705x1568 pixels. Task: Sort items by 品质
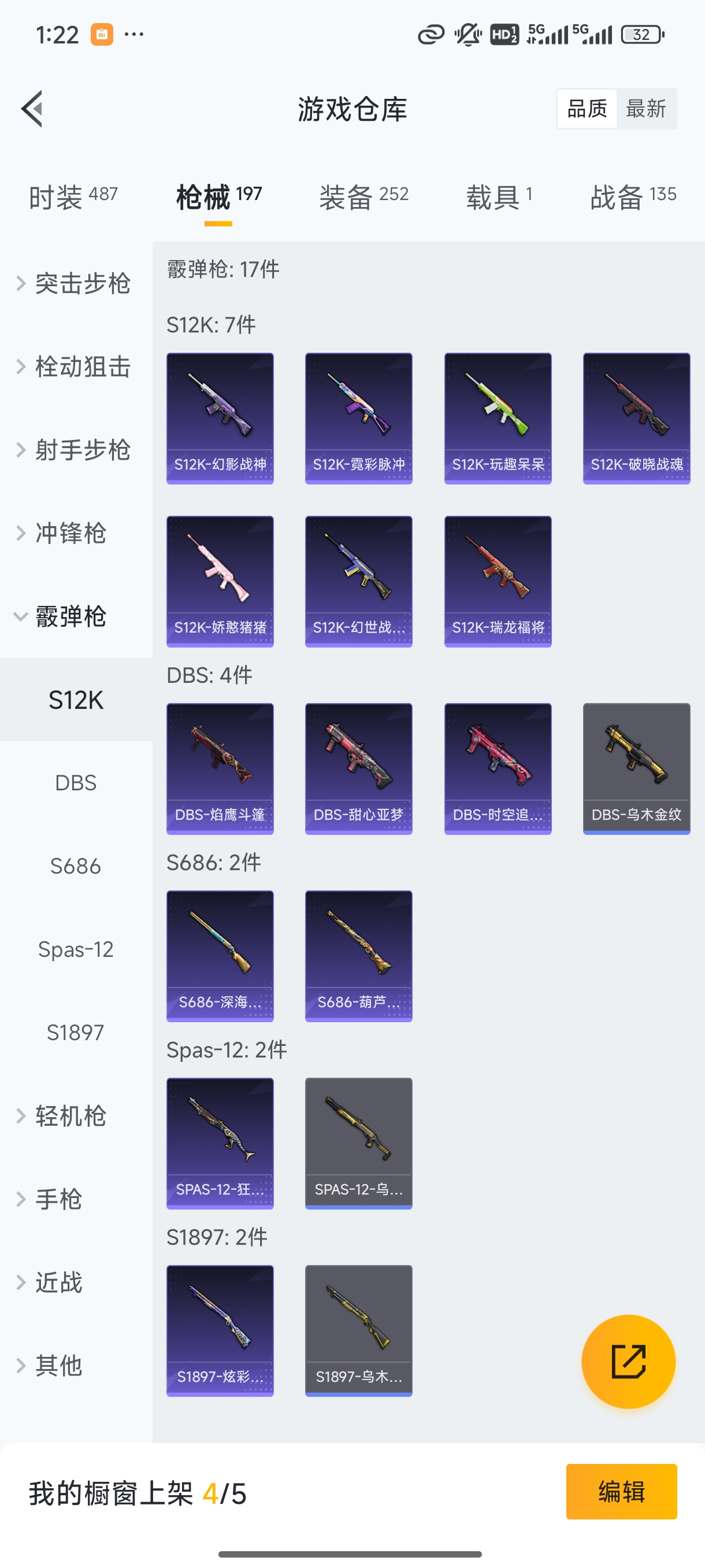(586, 108)
